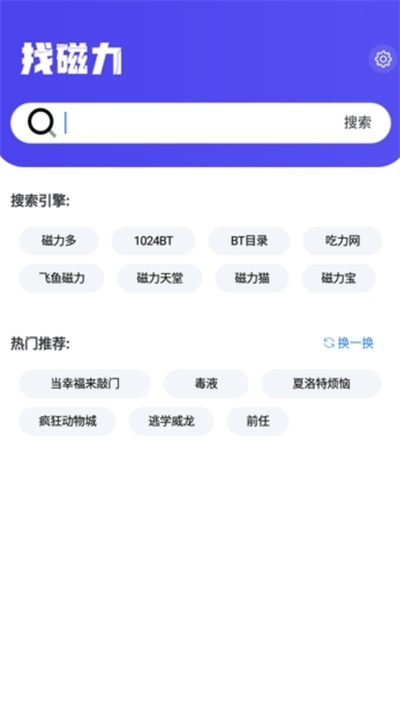Select the 磁力猫 engine chip
The image size is (400, 707).
click(252, 278)
